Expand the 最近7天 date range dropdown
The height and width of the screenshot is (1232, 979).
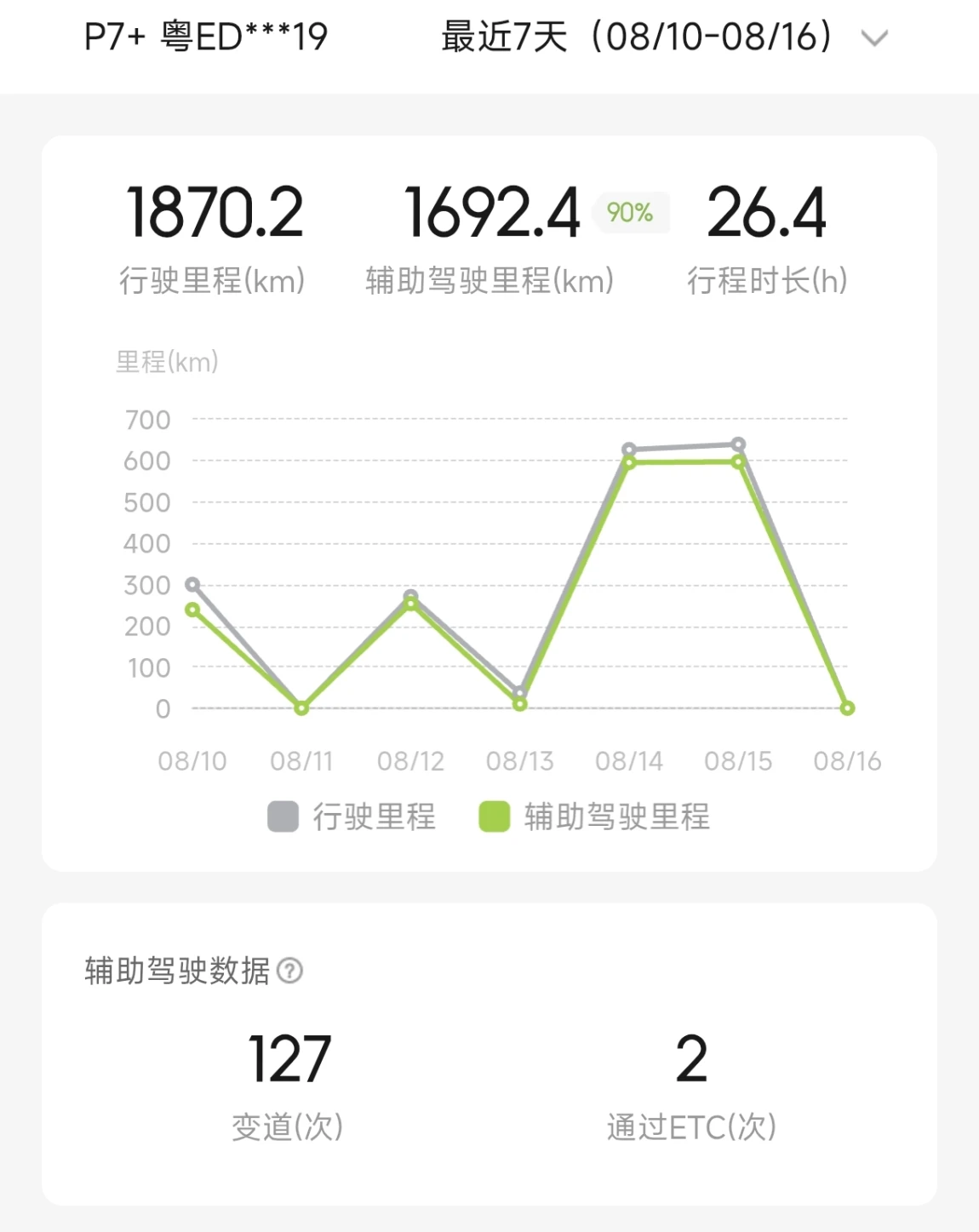tap(665, 37)
